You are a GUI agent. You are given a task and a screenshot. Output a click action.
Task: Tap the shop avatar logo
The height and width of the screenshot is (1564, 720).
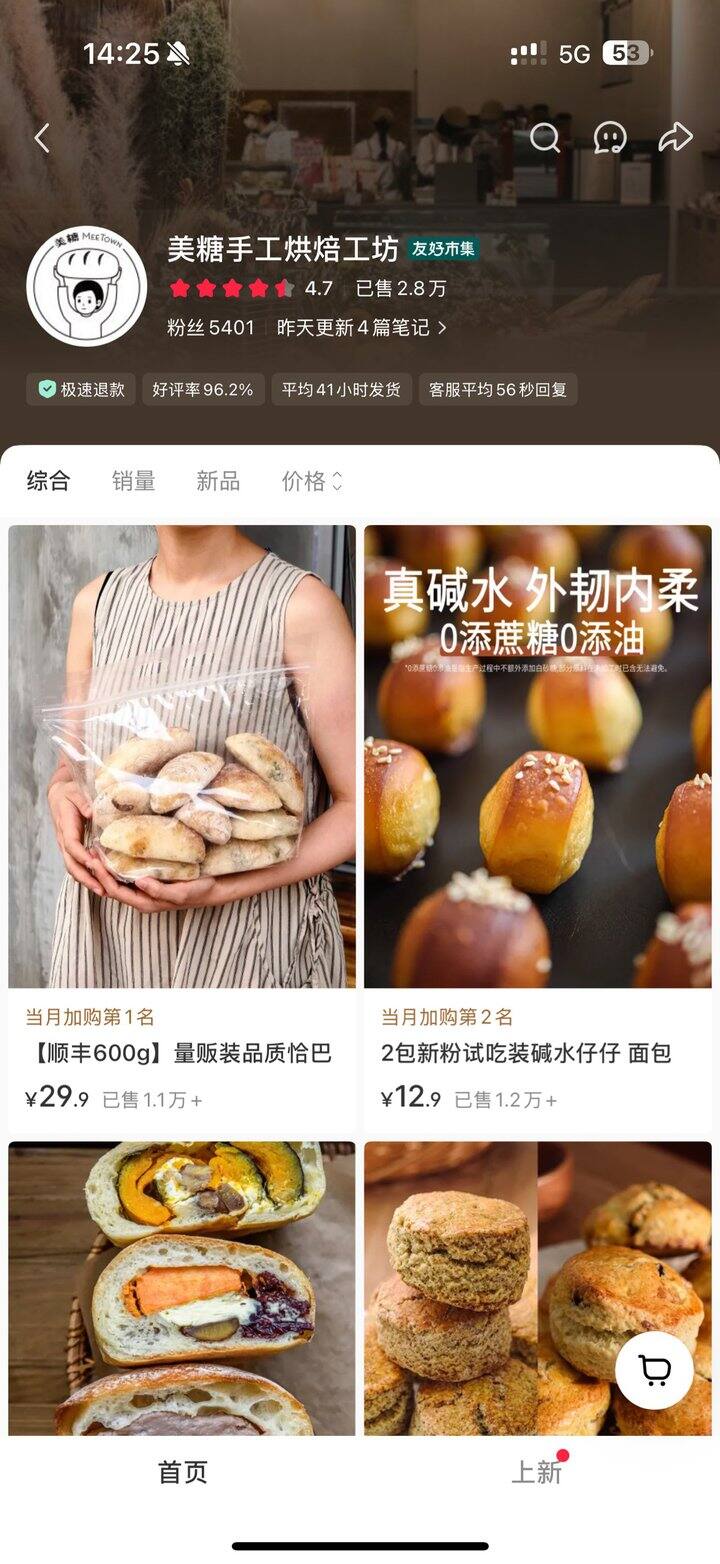[x=87, y=287]
